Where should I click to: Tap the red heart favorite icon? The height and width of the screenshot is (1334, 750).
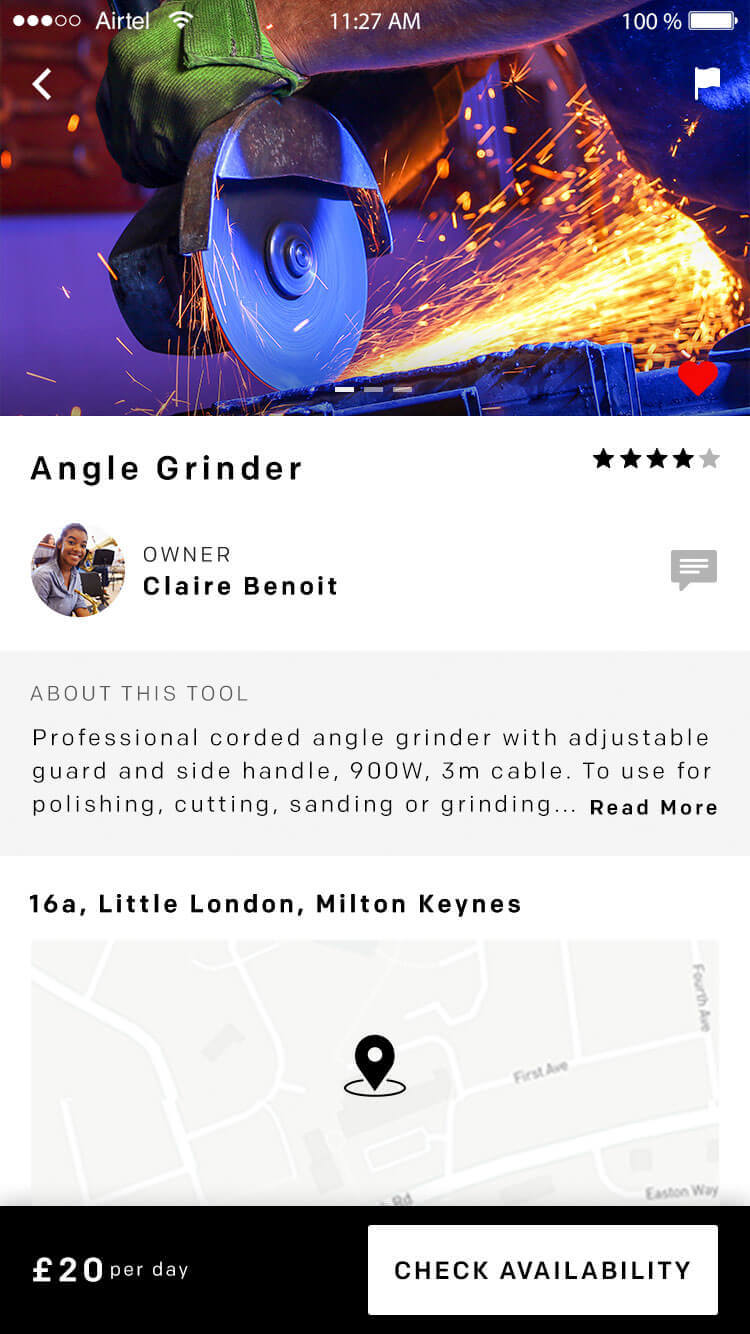click(697, 377)
